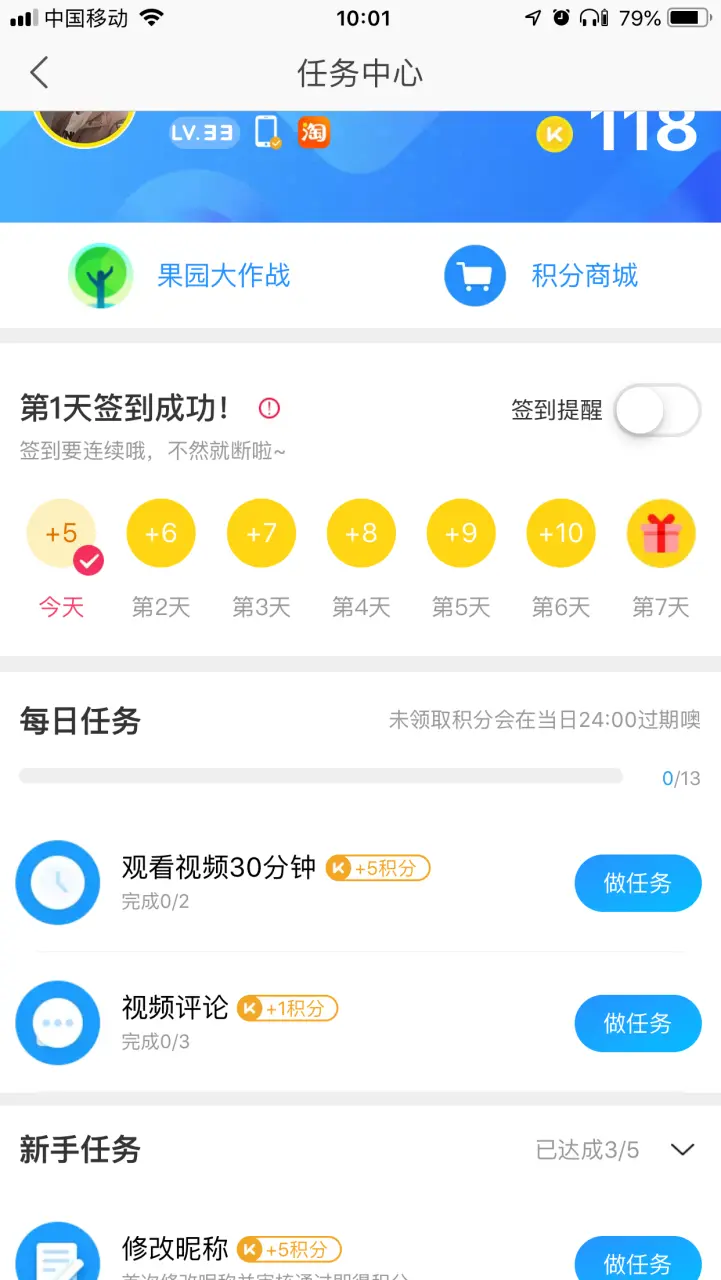Go back from 任务中心 page
Viewport: 721px width, 1280px height.
tap(39, 73)
